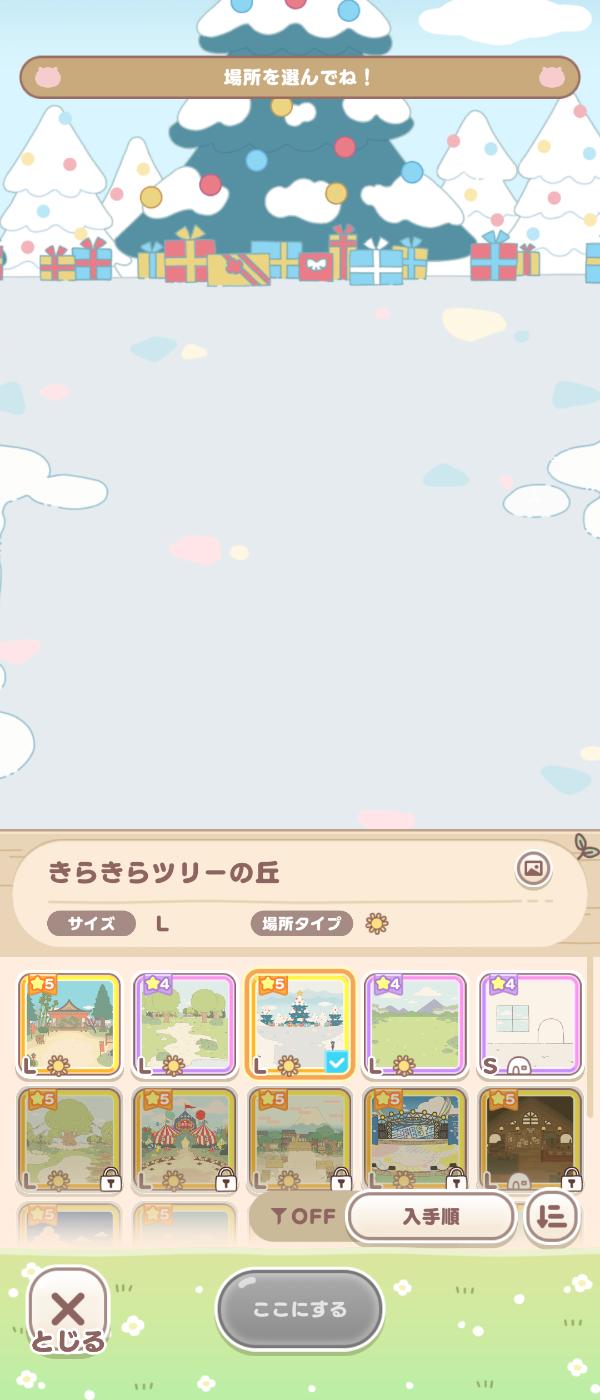The width and height of the screenshot is (600, 1400).
Task: Select the locked concert stage place
Action: point(415,1139)
